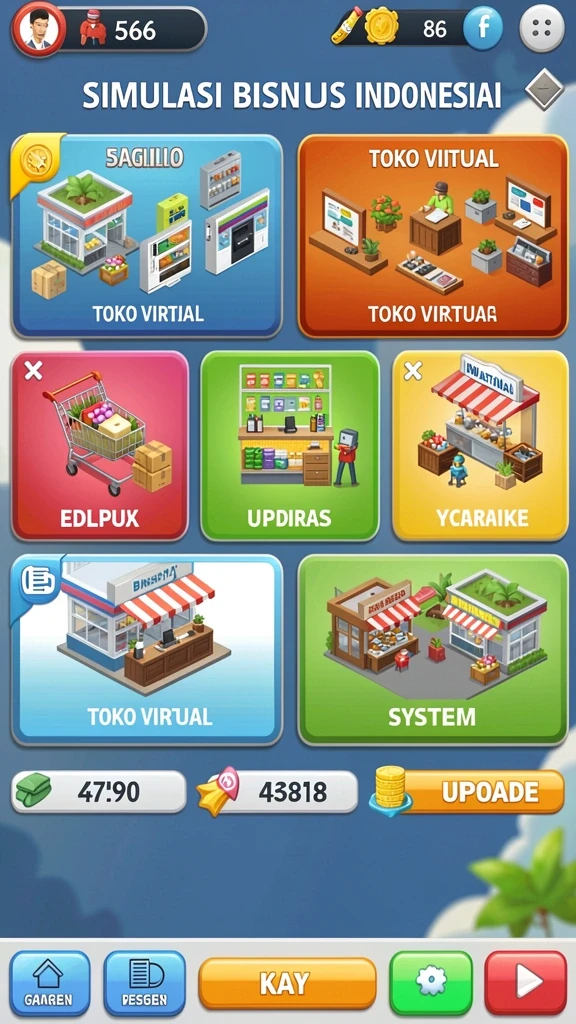Tap the Facebook connect button
This screenshot has height=1024, width=576.
pyautogui.click(x=483, y=29)
